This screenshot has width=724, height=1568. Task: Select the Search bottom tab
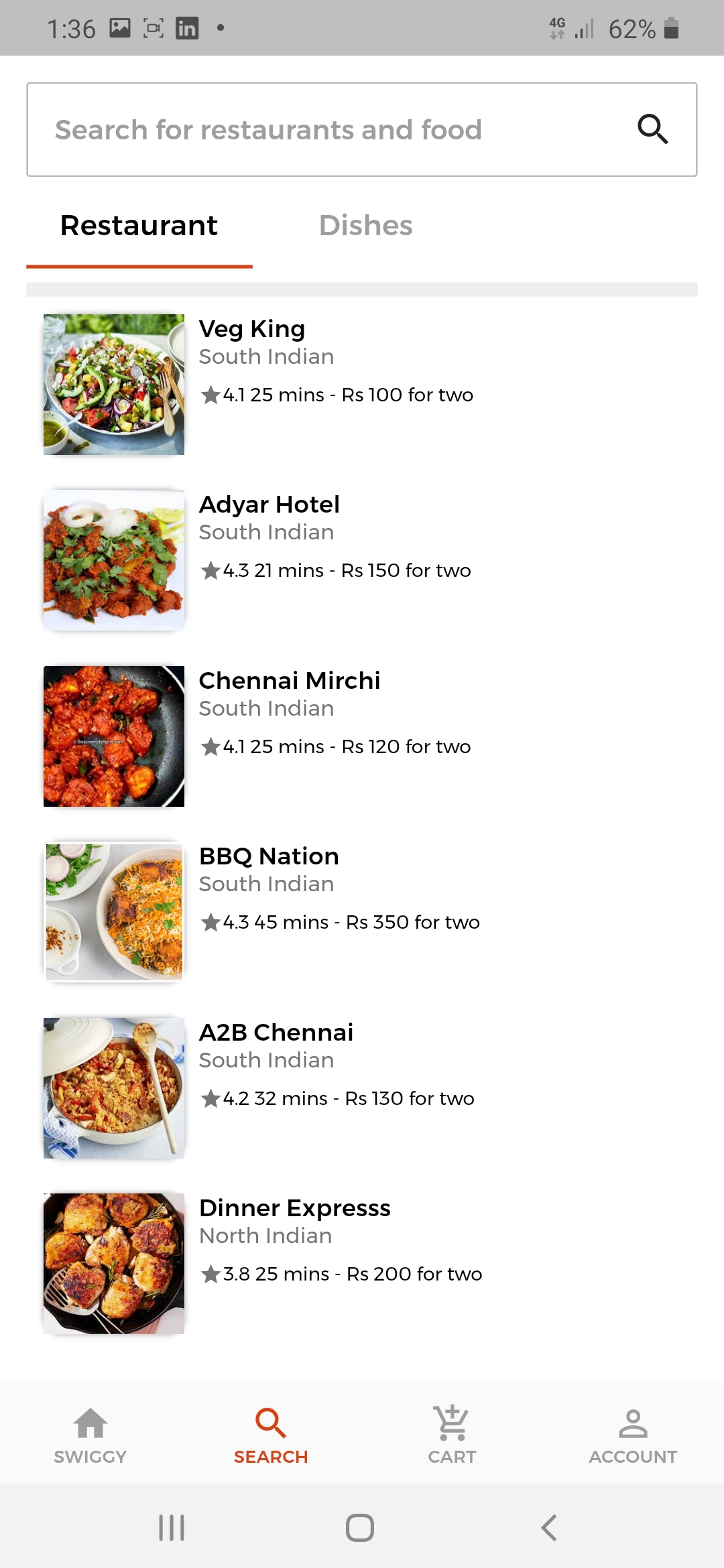271,1435
